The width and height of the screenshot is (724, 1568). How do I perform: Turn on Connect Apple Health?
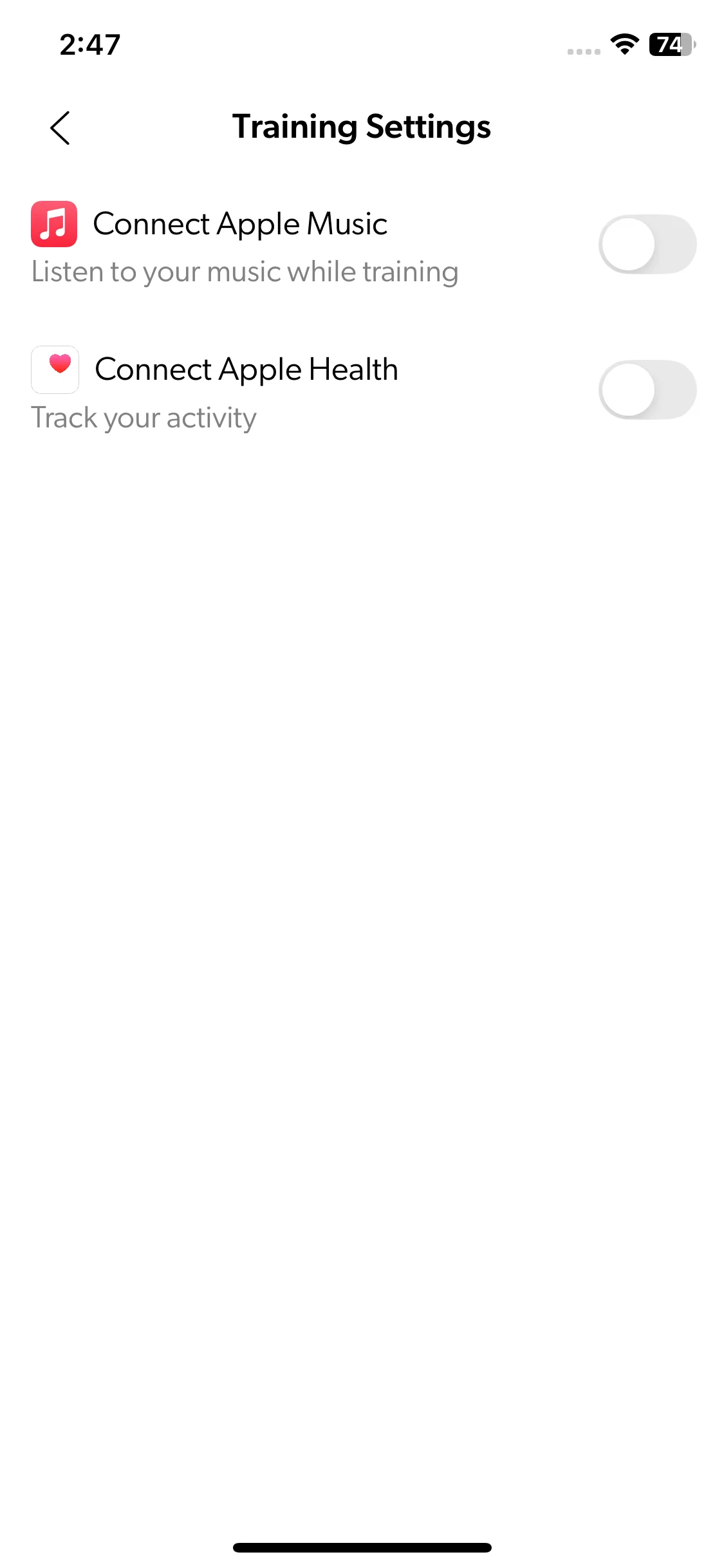tap(647, 390)
